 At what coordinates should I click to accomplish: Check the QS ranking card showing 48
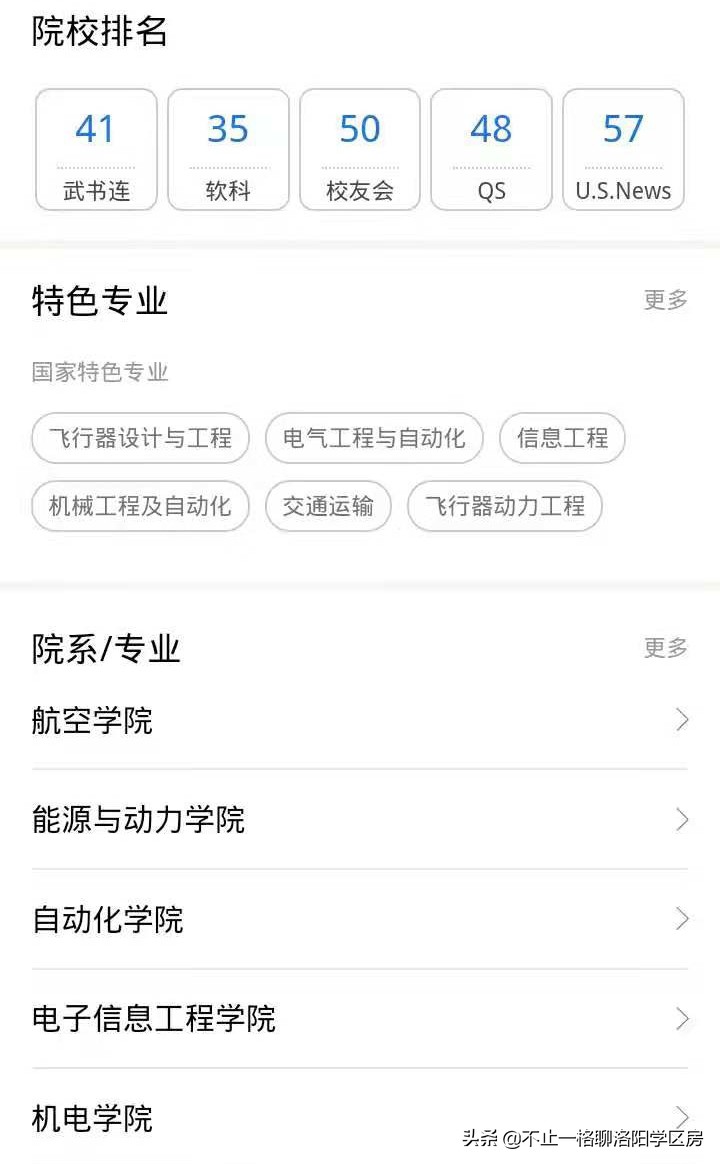491,150
